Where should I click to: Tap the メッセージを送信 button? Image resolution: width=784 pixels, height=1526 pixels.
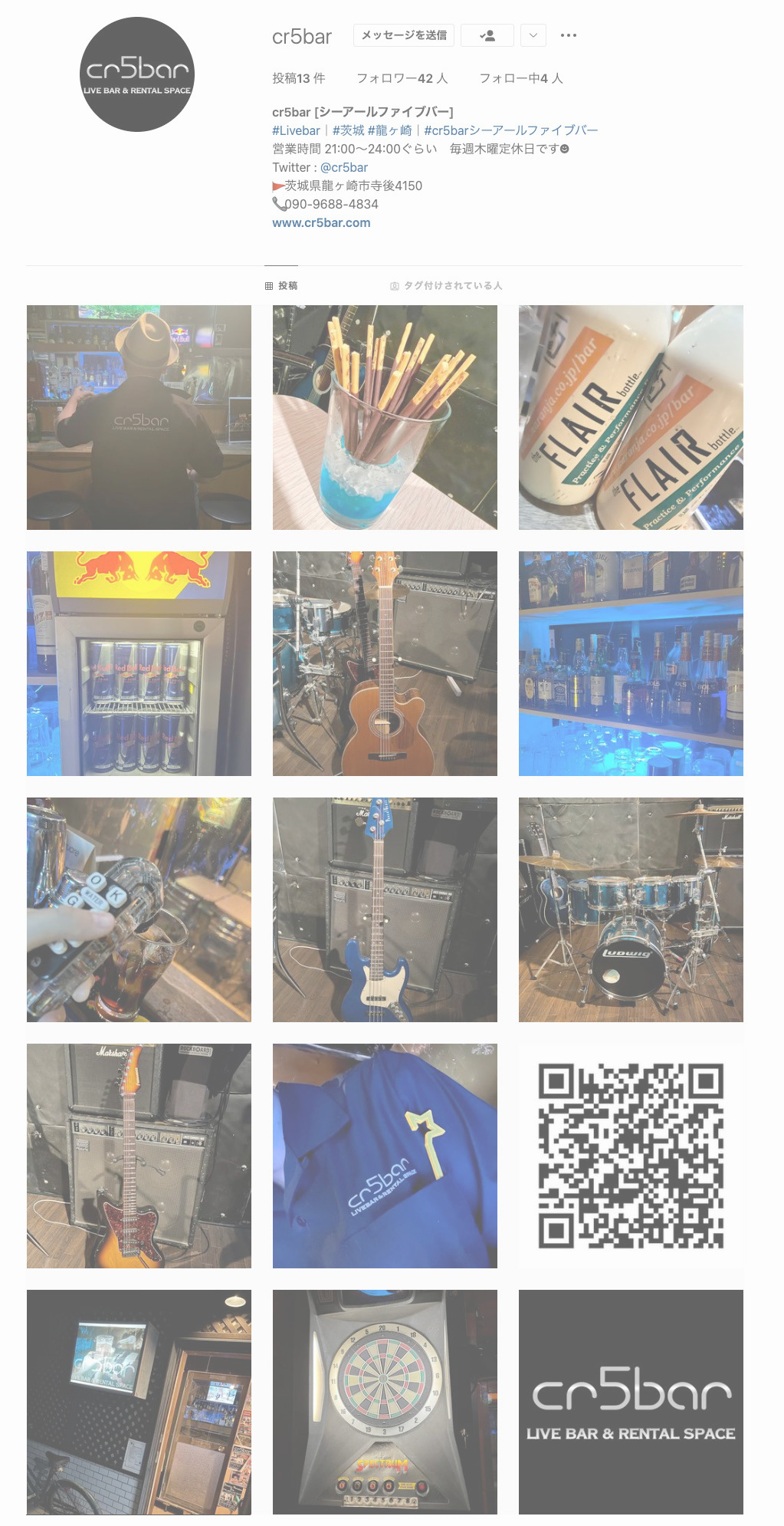pyautogui.click(x=403, y=35)
